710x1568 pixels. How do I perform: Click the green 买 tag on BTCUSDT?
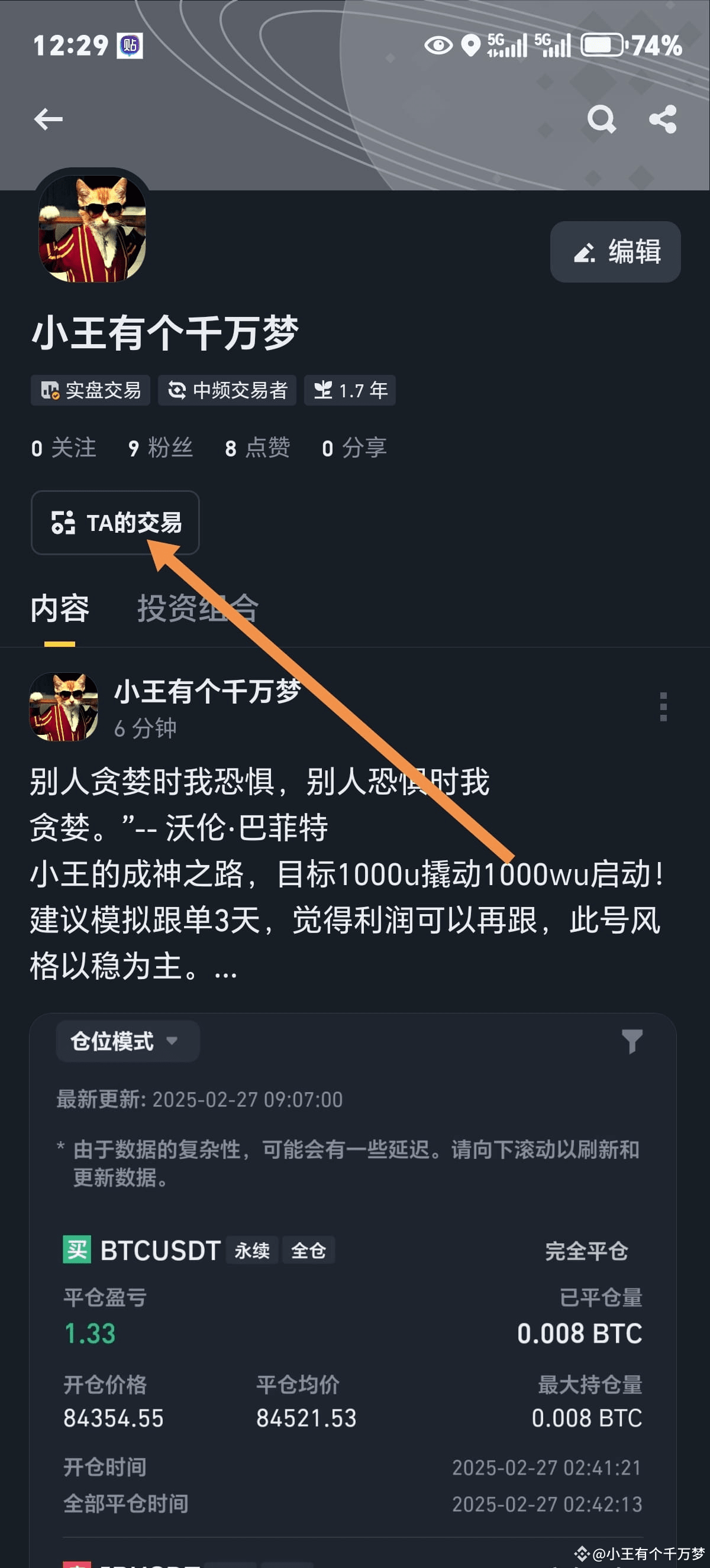pyautogui.click(x=76, y=1250)
